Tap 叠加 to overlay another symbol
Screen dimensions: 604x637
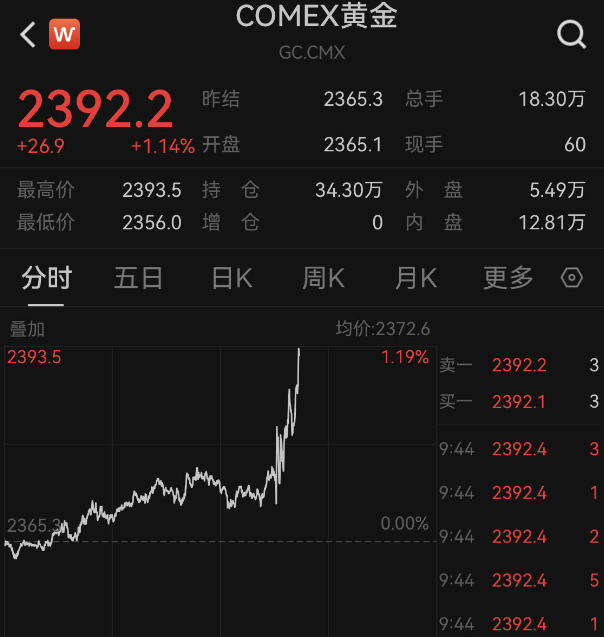point(27,329)
